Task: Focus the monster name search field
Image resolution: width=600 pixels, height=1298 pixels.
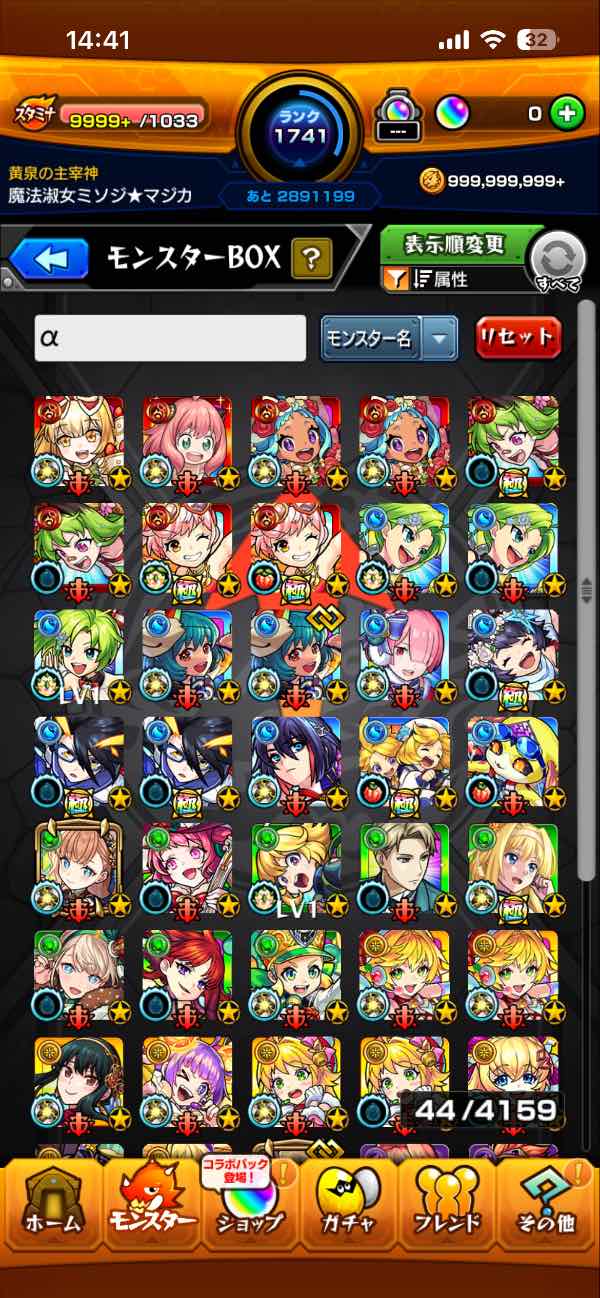Action: pyautogui.click(x=170, y=338)
